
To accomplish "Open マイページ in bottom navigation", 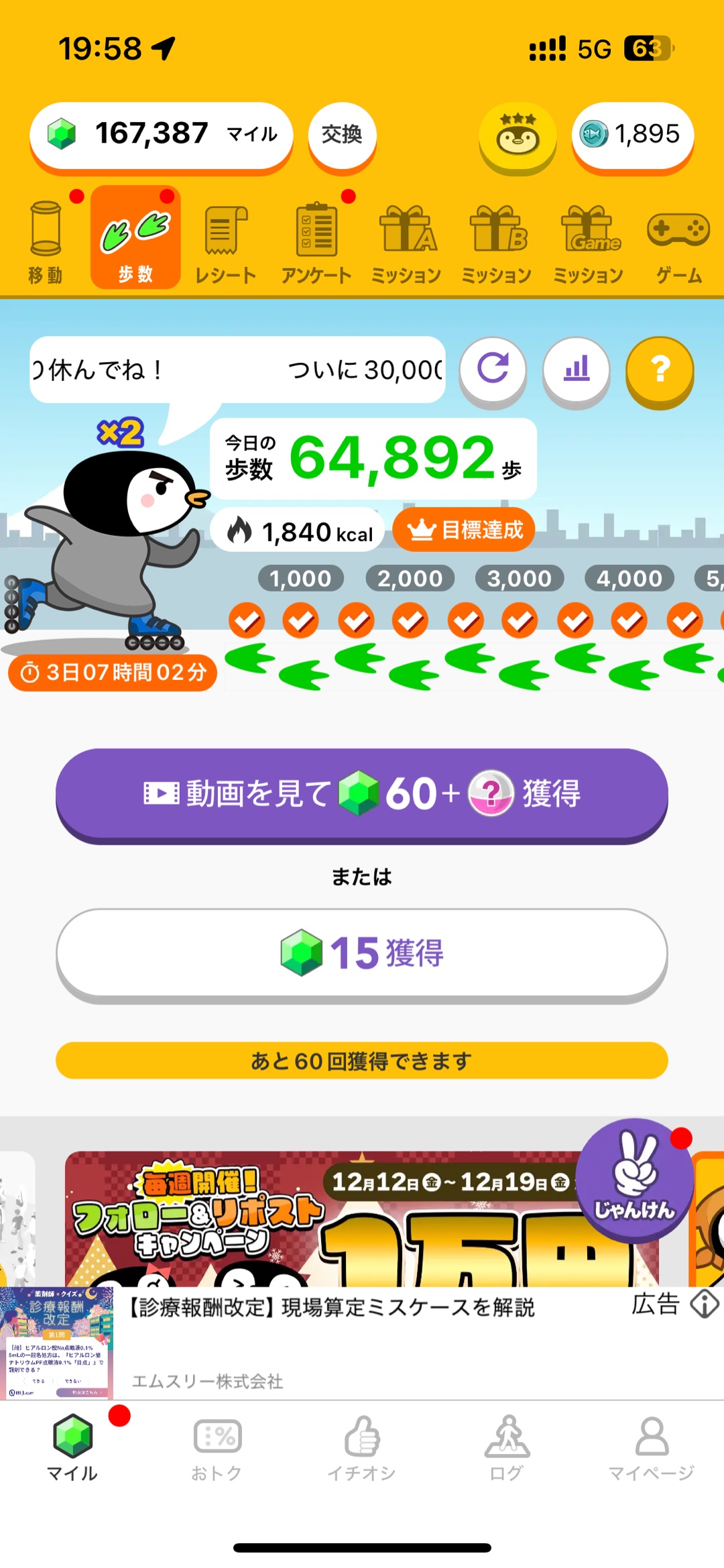I will coord(652,1449).
